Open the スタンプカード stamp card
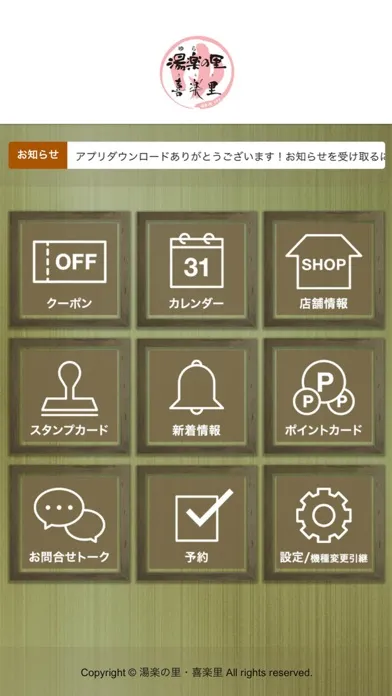 tap(70, 397)
